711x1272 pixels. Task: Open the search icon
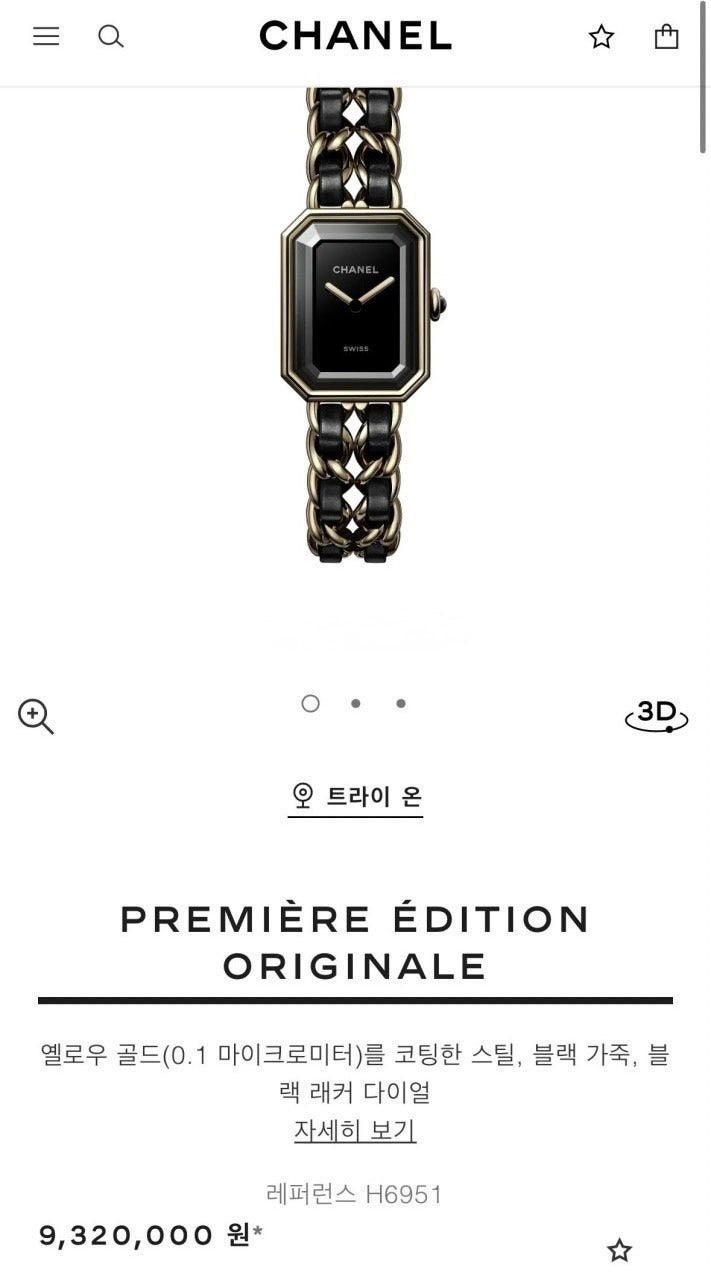click(x=111, y=37)
